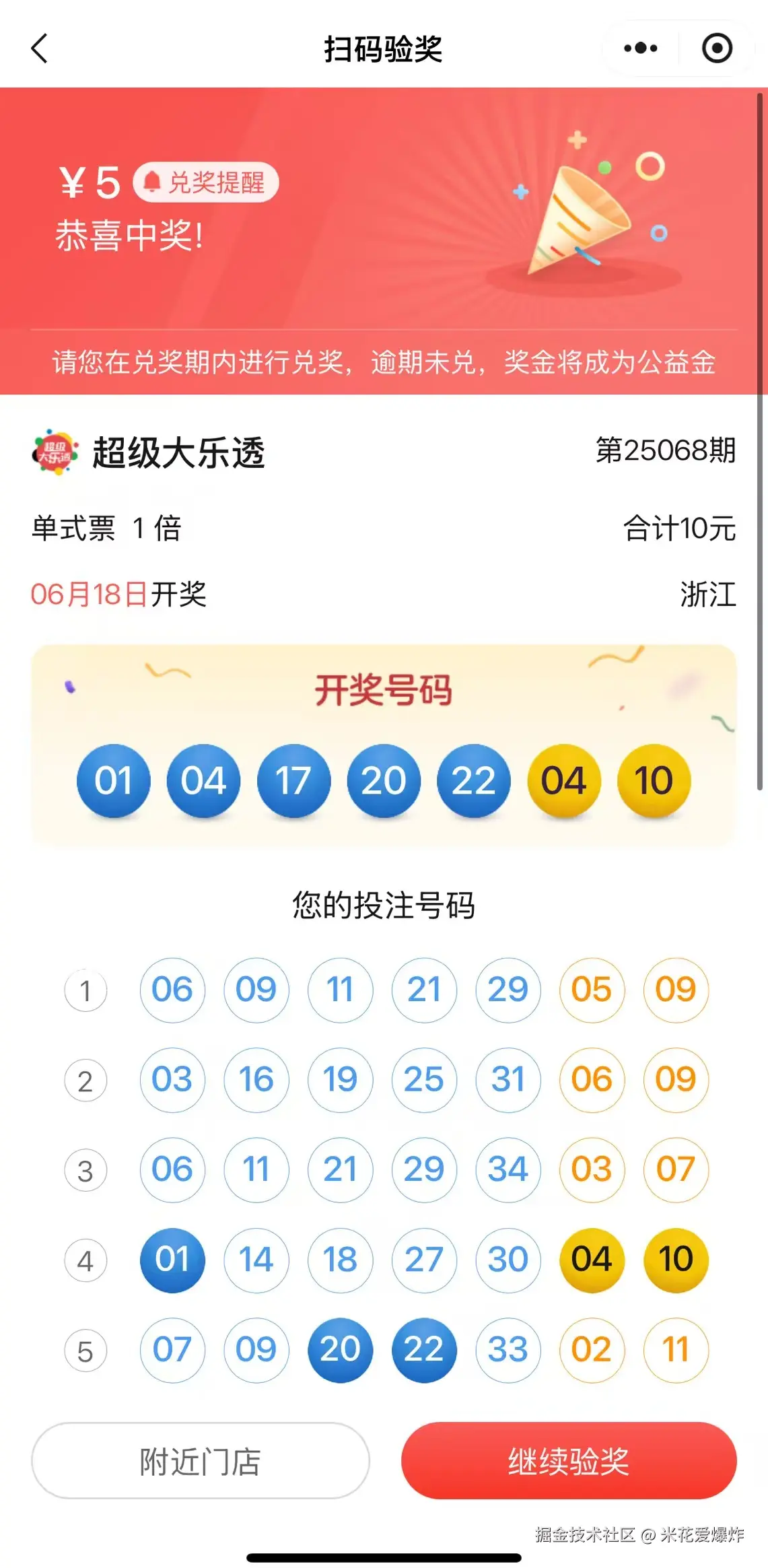Viewport: 768px width, 1568px height.
Task: Tap row marker 3 of bet numbers
Action: pos(85,1171)
